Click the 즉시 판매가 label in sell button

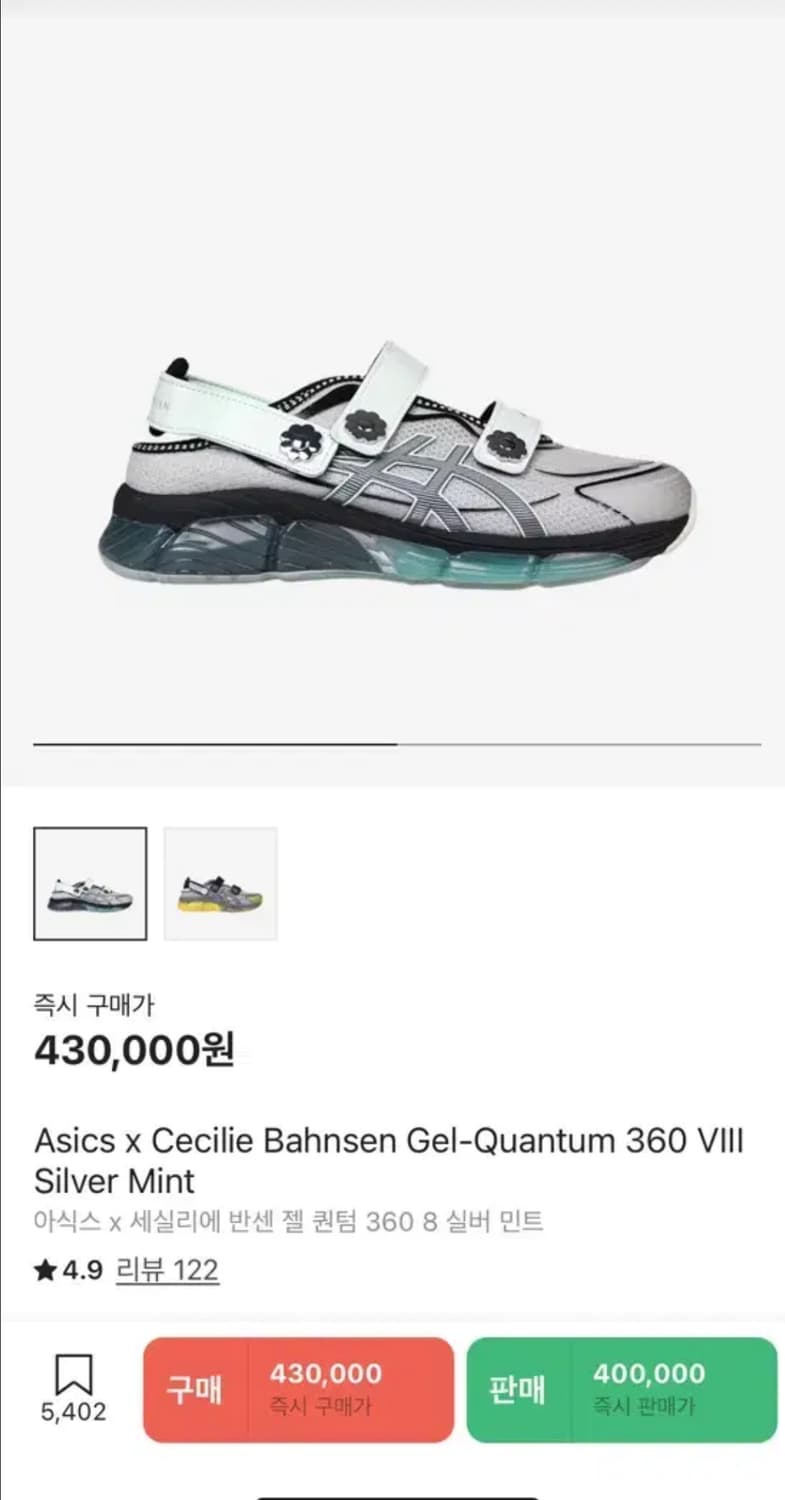(x=644, y=1404)
